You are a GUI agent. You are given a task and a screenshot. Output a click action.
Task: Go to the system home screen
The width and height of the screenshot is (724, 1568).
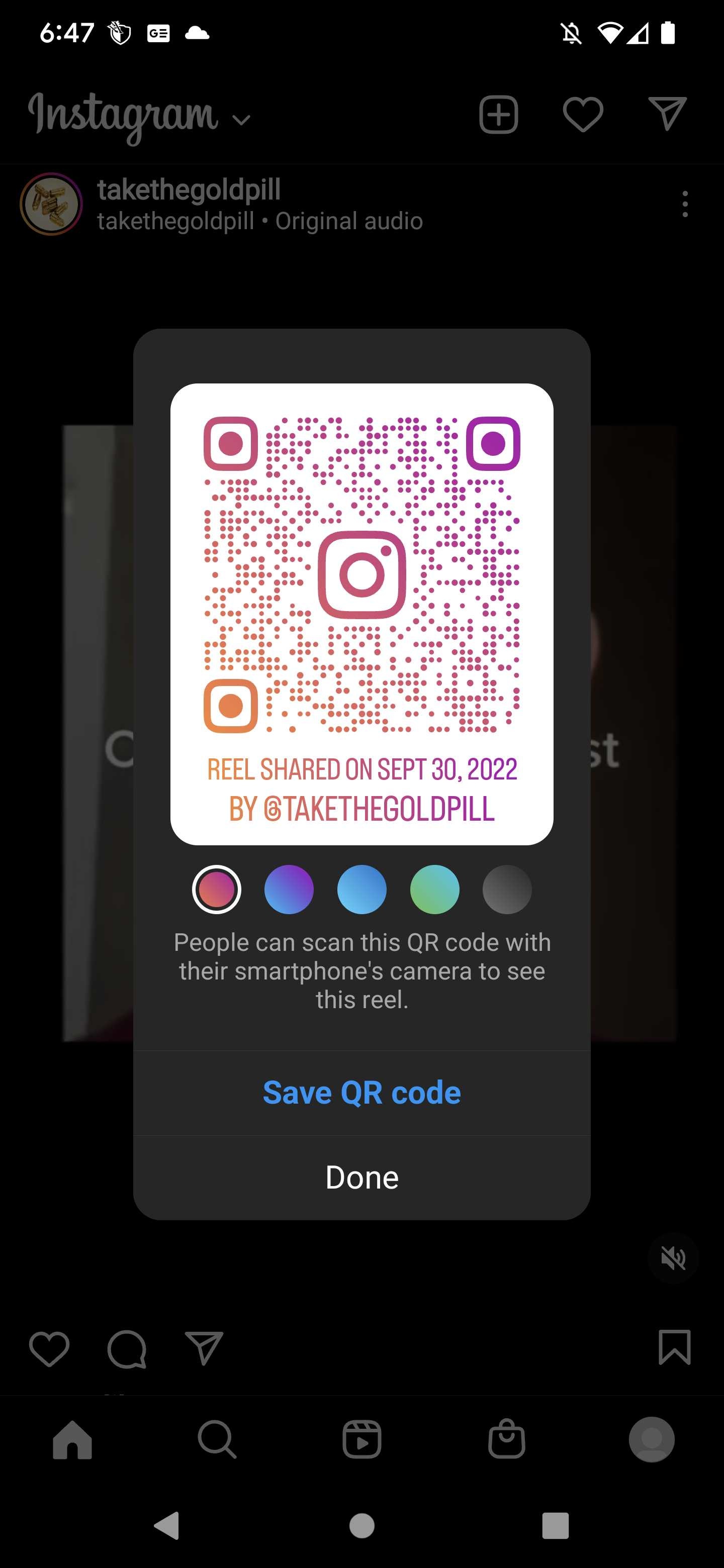(x=361, y=1525)
